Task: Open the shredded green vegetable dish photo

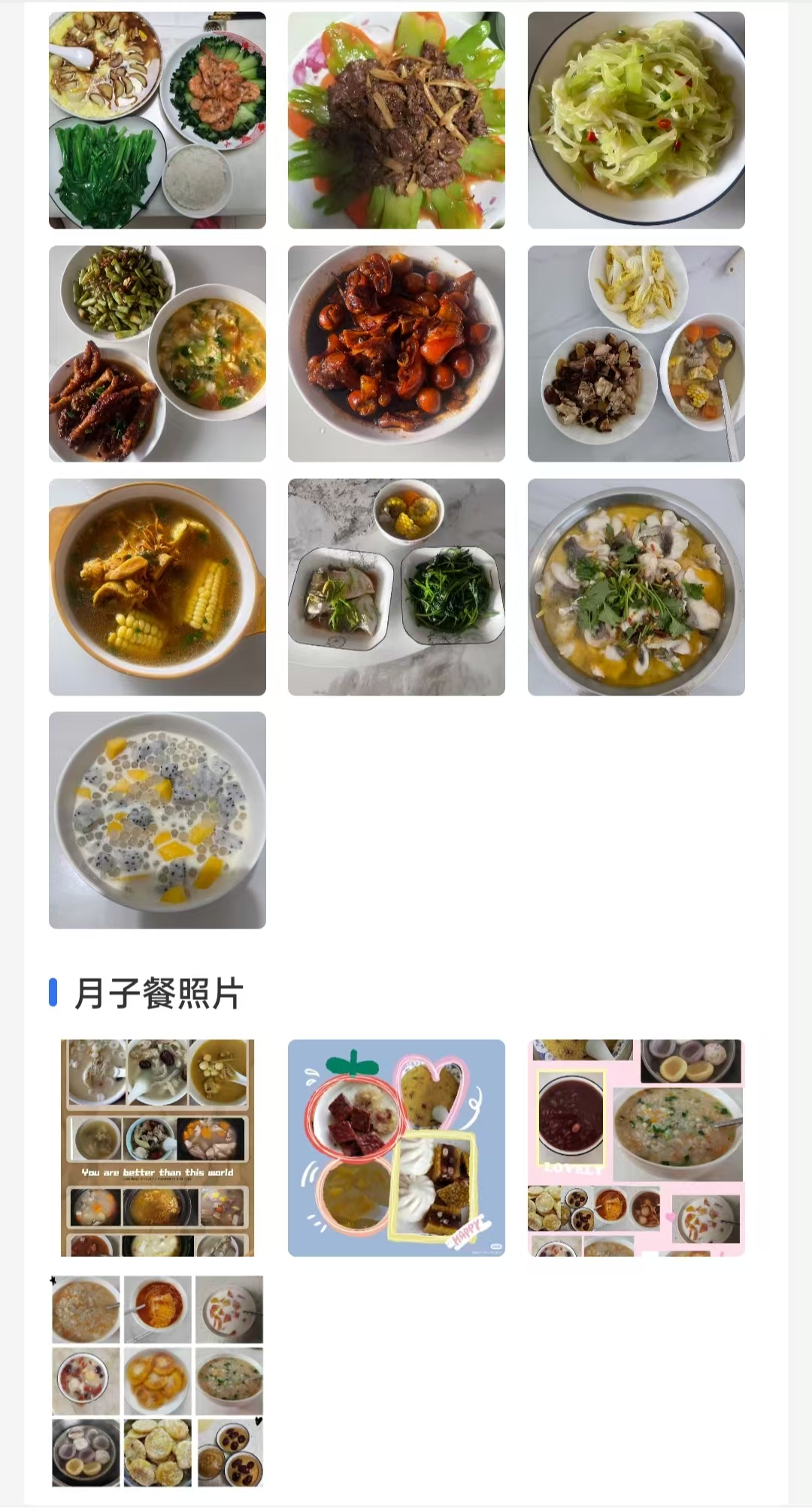Action: coord(636,120)
